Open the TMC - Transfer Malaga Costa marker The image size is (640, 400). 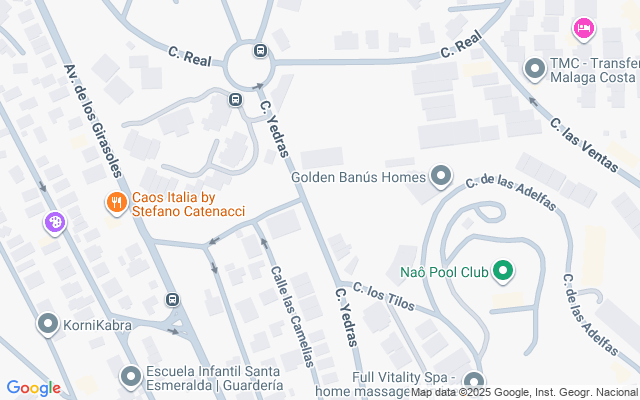point(535,69)
